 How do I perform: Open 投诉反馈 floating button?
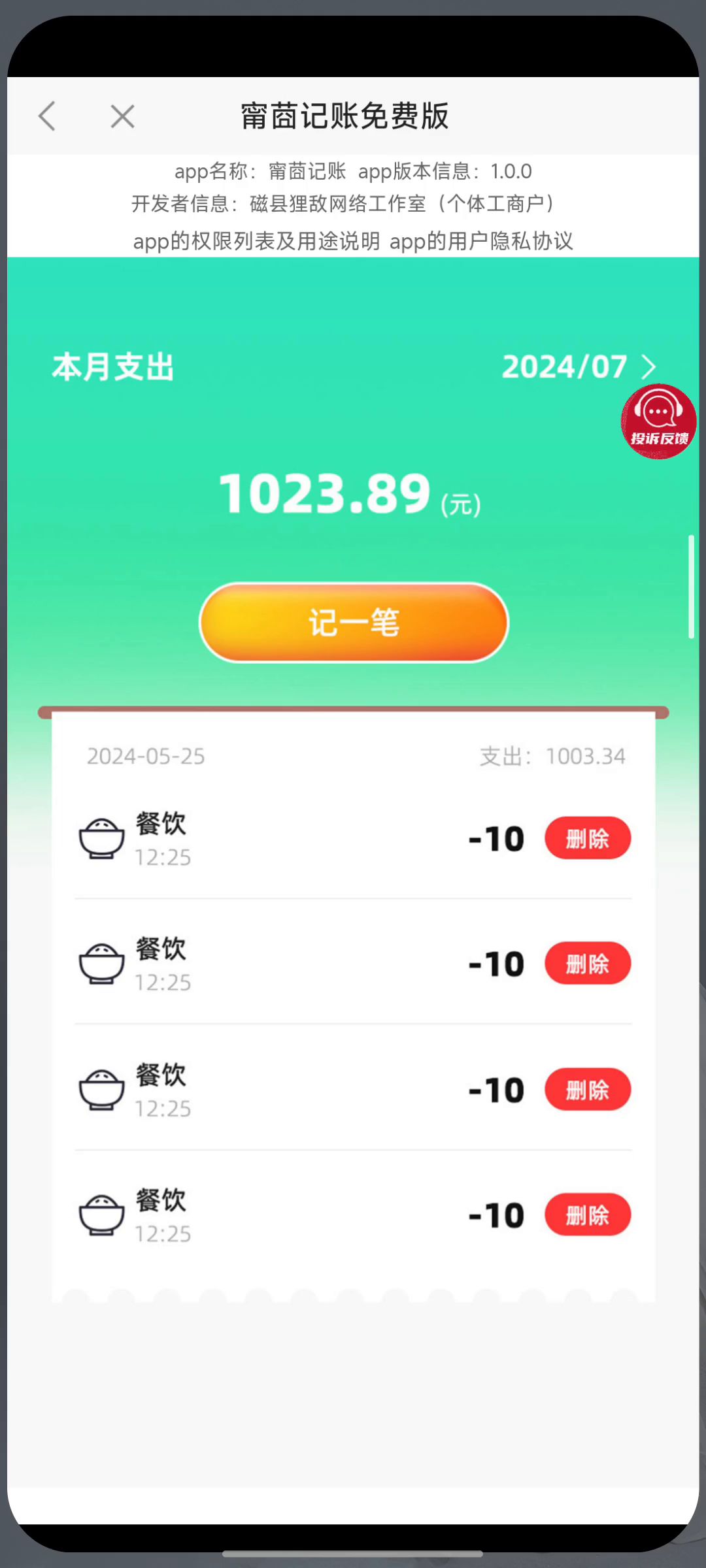(x=658, y=421)
